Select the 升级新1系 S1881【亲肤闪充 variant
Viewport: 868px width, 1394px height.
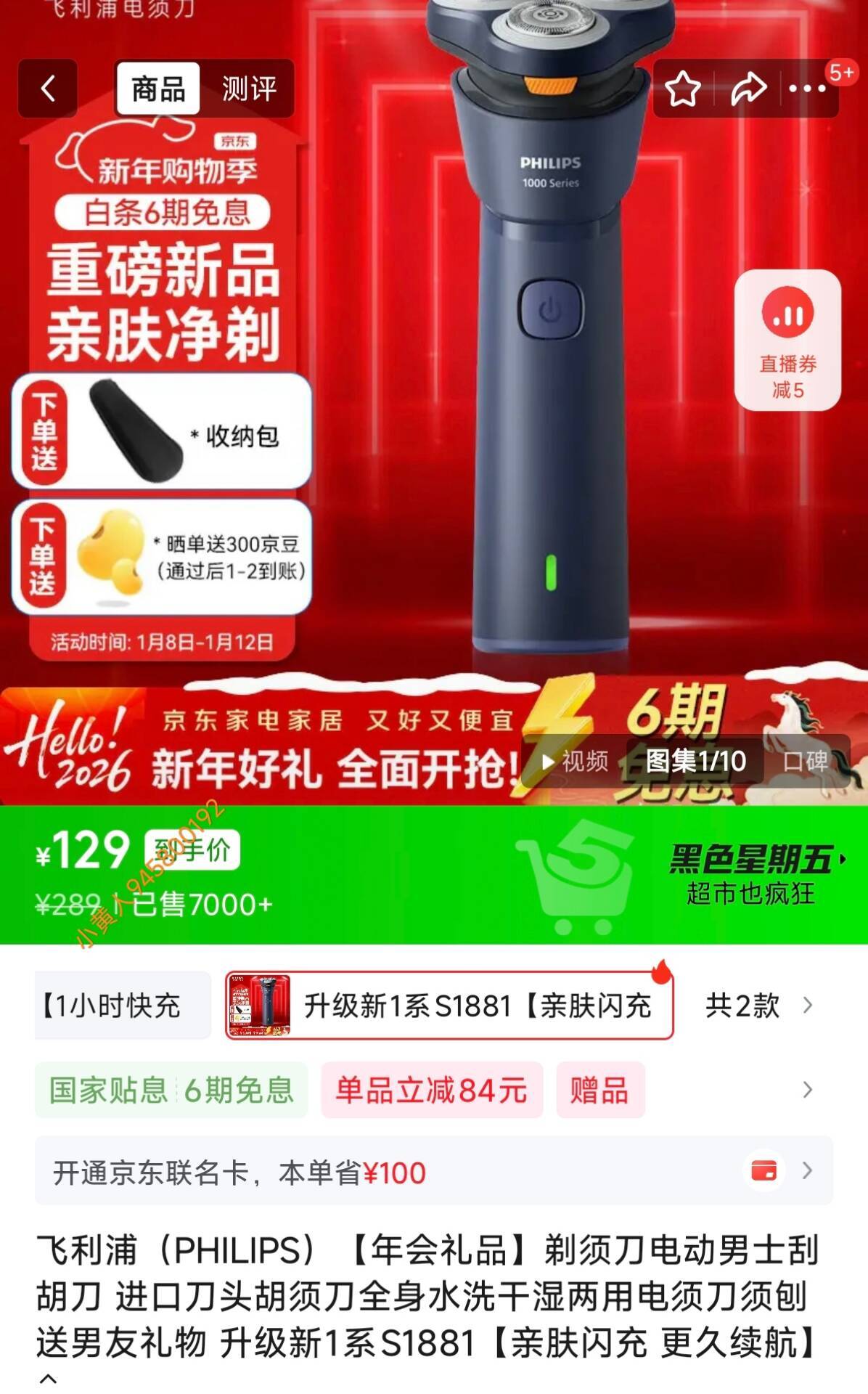(x=449, y=1006)
